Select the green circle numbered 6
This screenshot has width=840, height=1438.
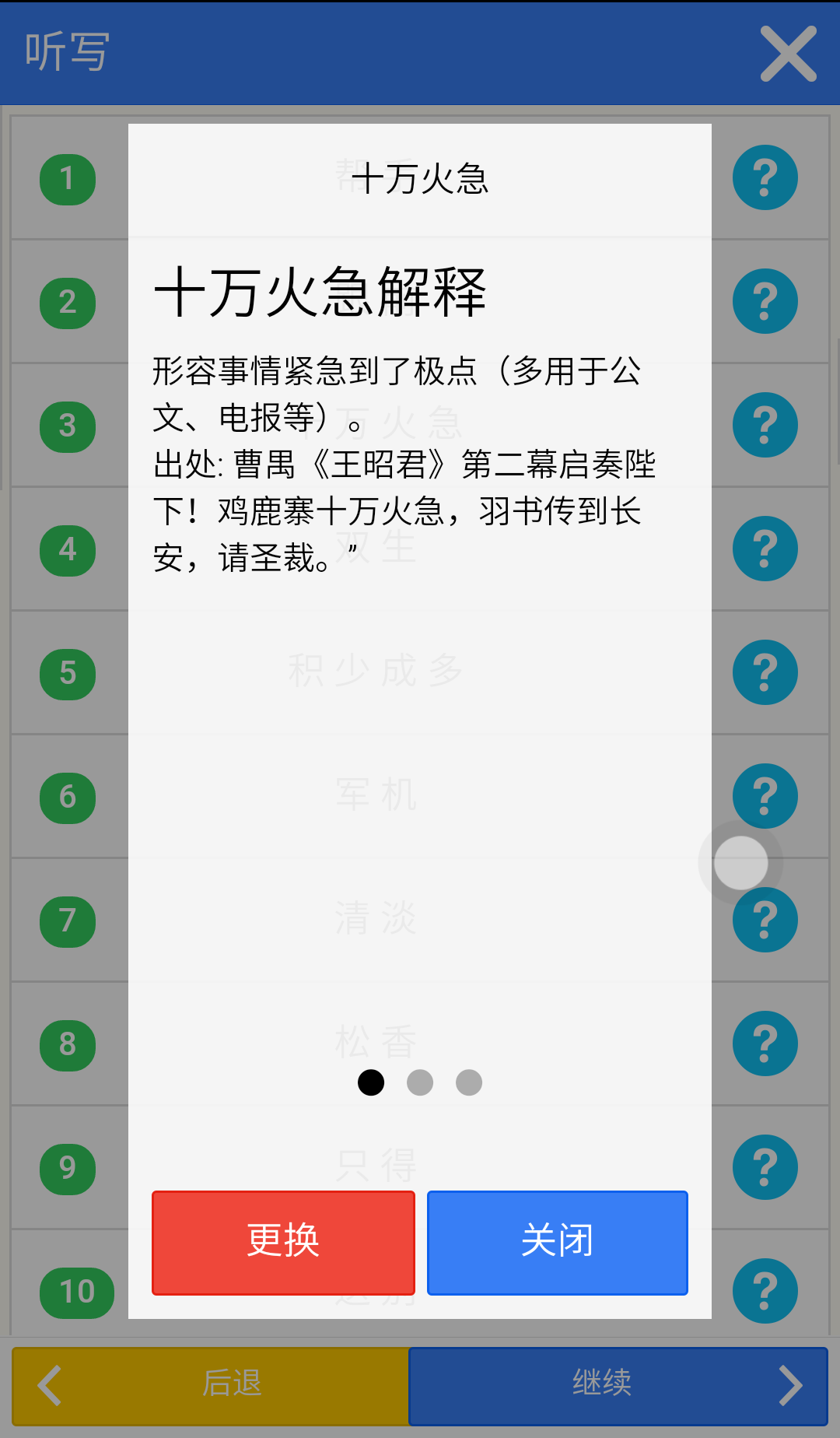pyautogui.click(x=68, y=798)
